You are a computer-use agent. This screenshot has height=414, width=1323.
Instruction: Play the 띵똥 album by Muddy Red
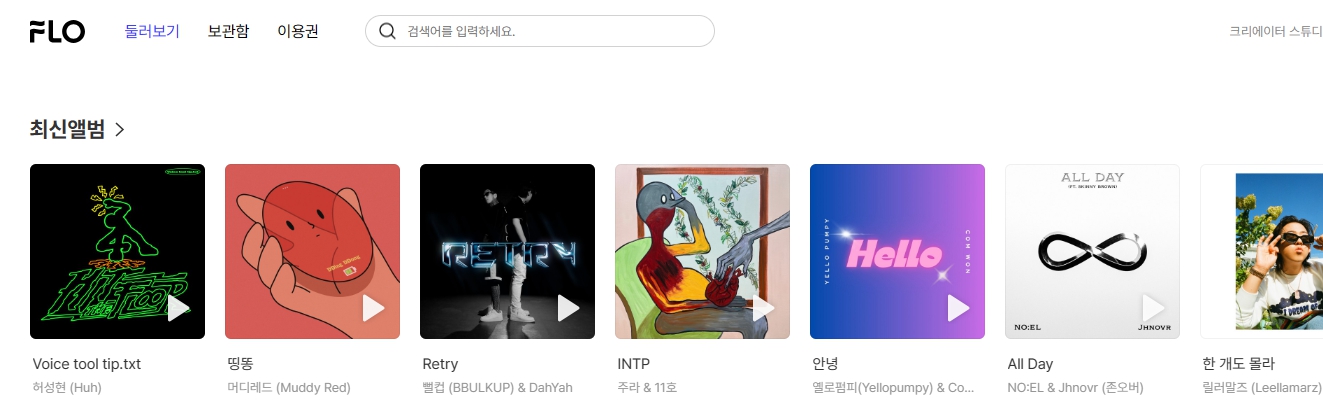[x=373, y=308]
